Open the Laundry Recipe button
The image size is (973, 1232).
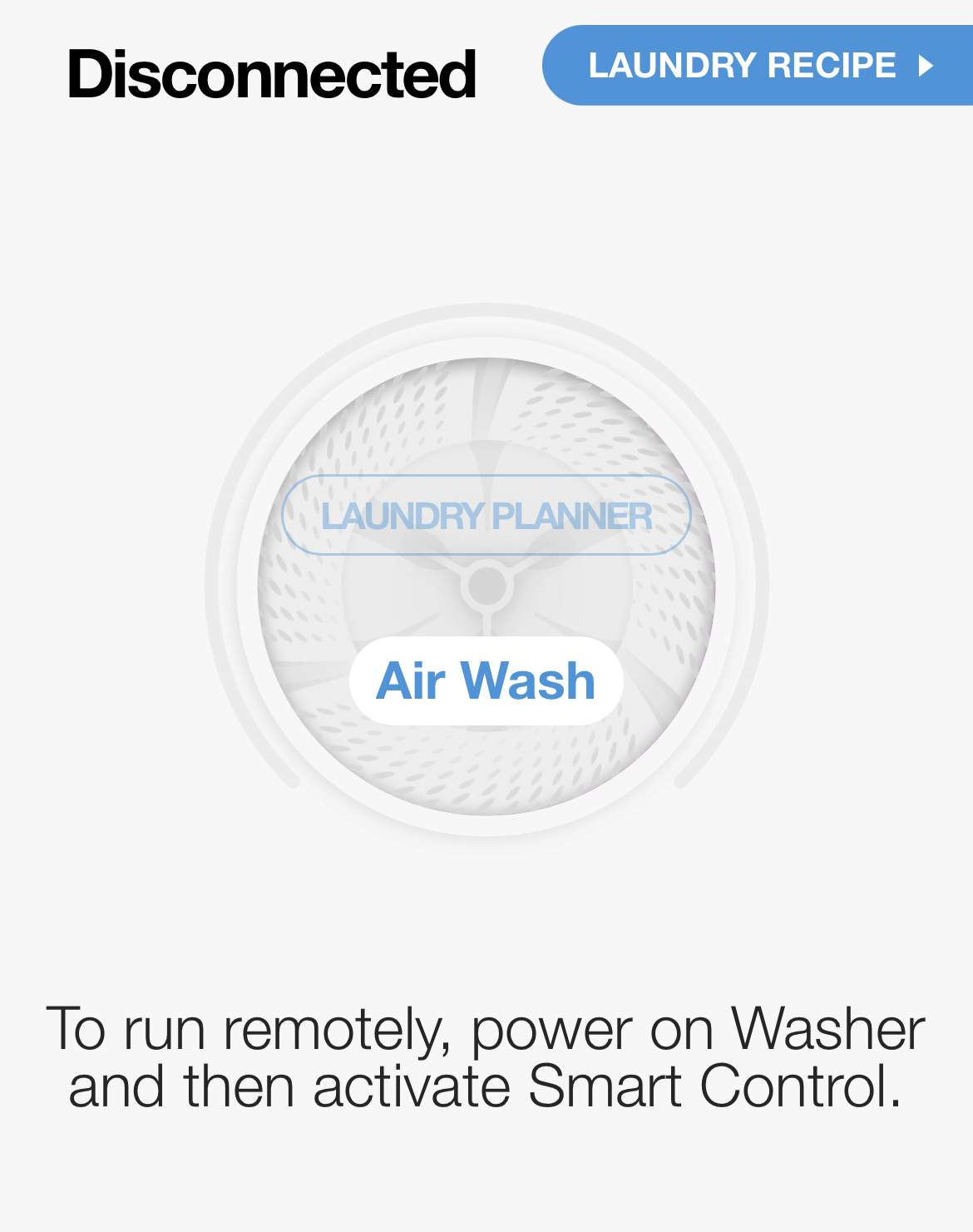click(x=757, y=66)
